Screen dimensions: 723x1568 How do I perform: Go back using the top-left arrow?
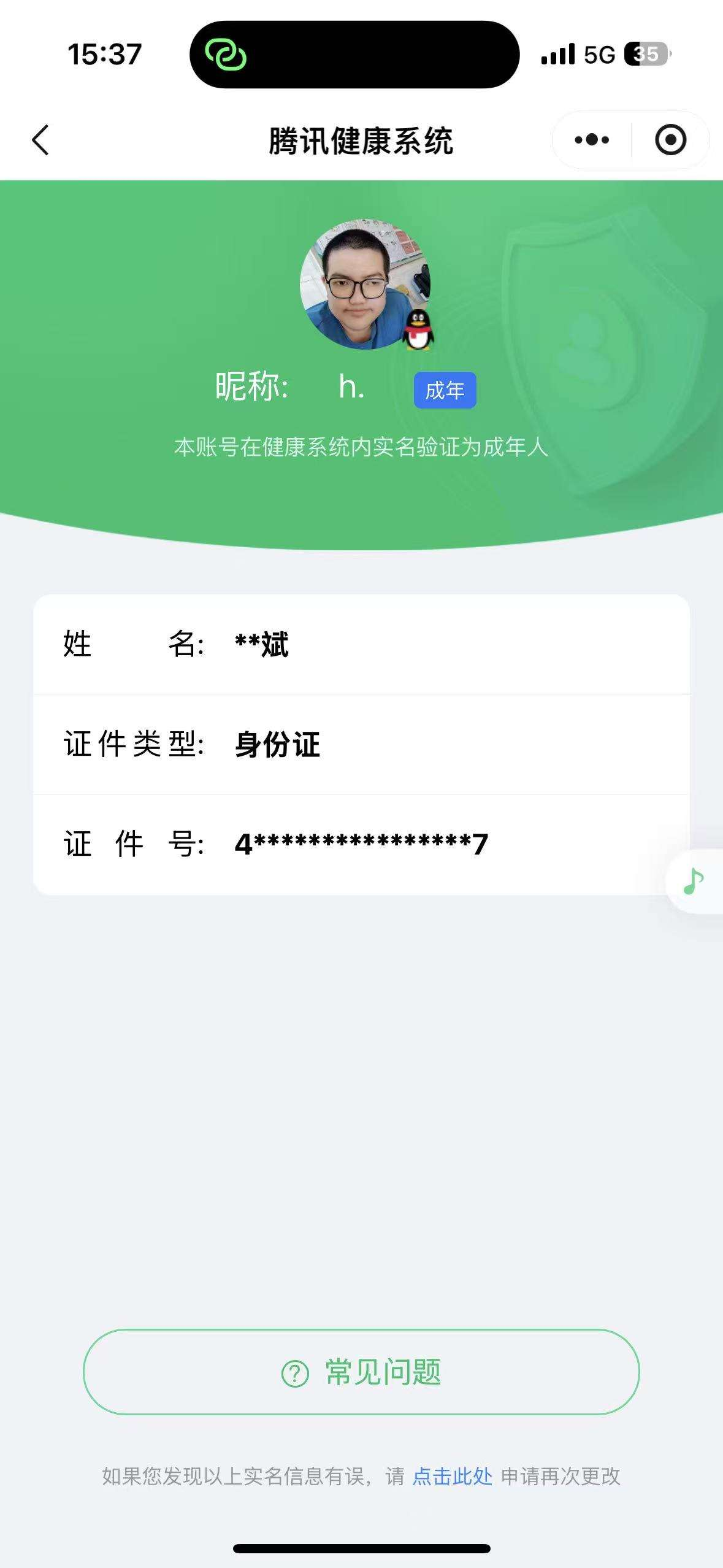40,140
